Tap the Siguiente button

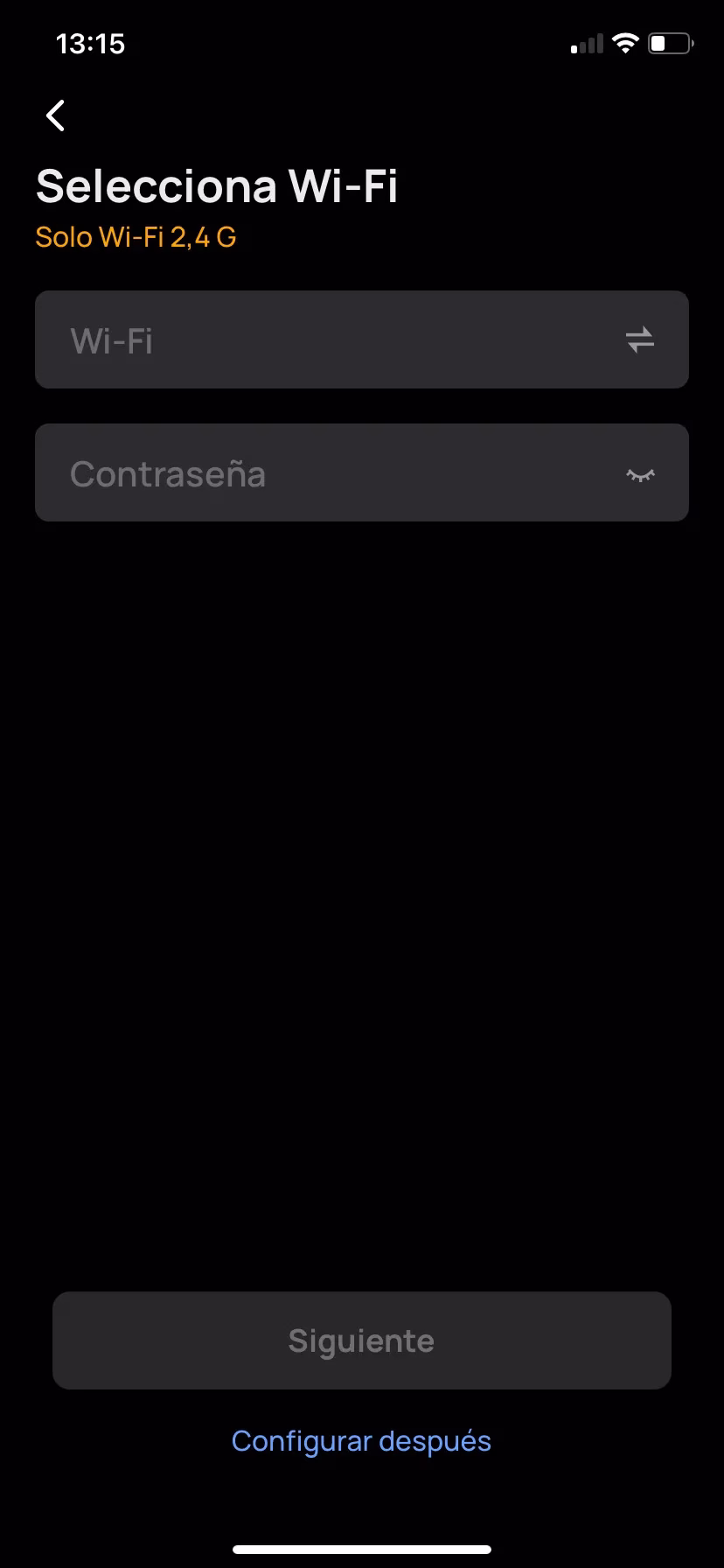(x=362, y=1340)
